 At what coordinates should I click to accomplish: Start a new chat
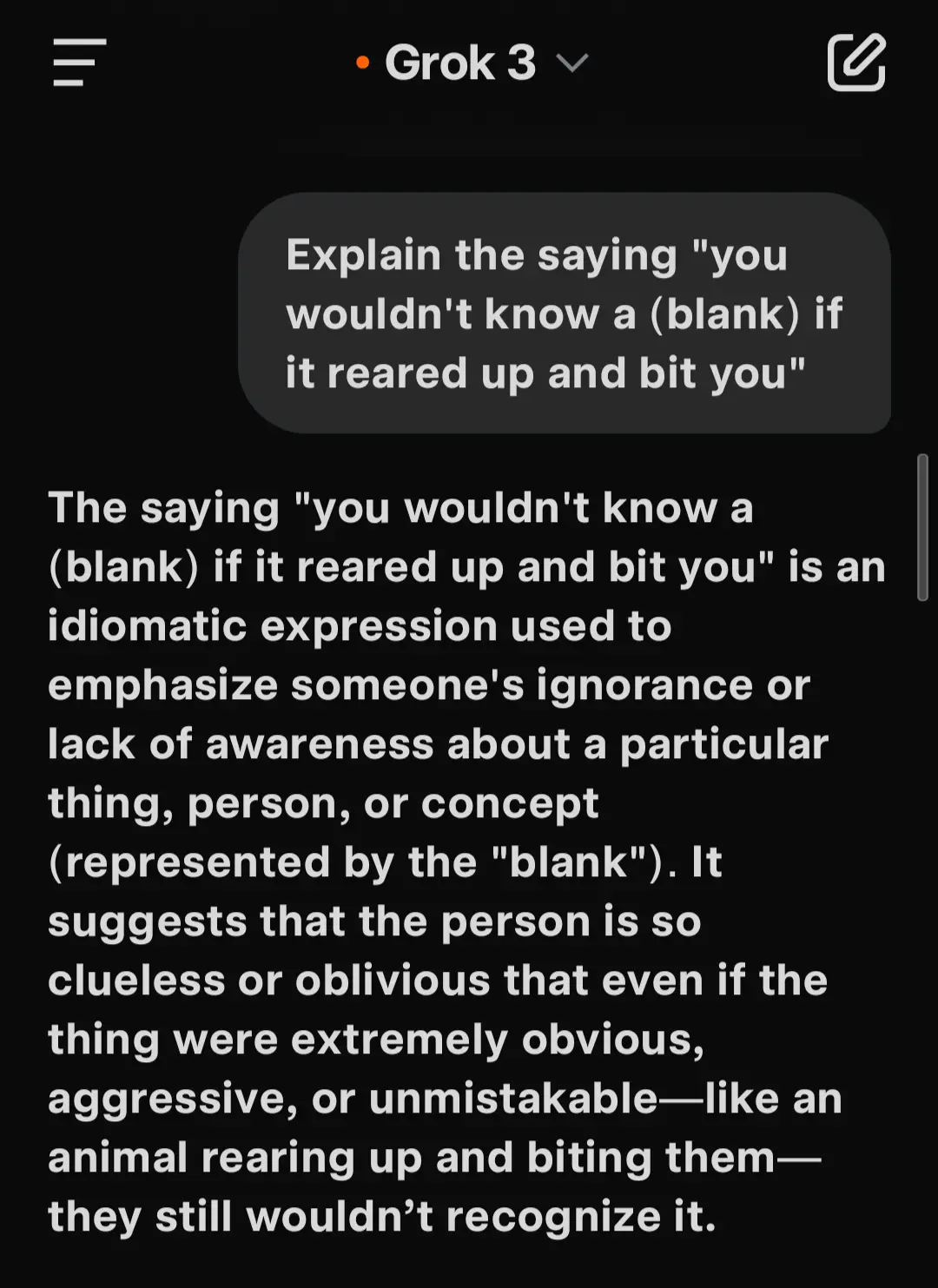click(x=855, y=63)
